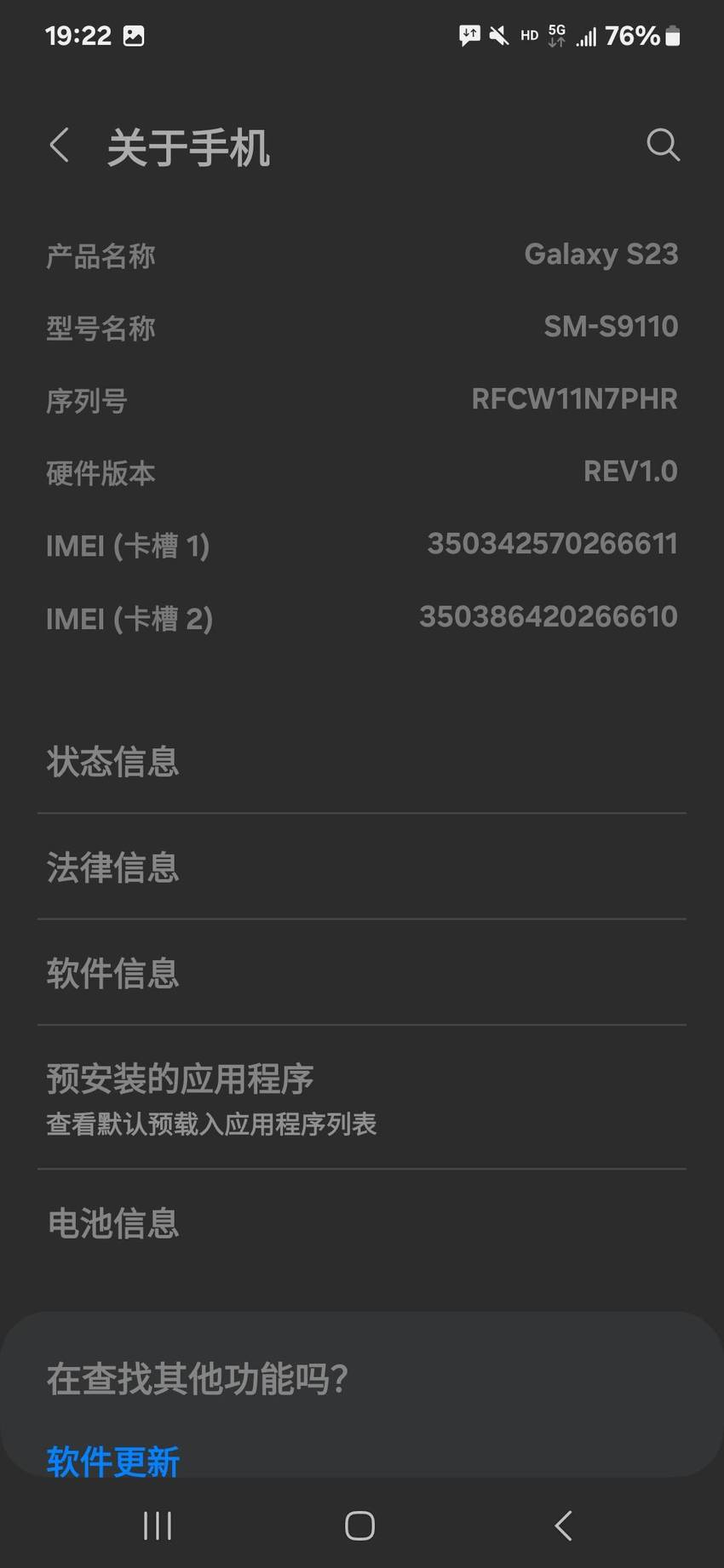Screen dimensions: 724x1568
Task: Open 状态信息
Action: (362, 761)
